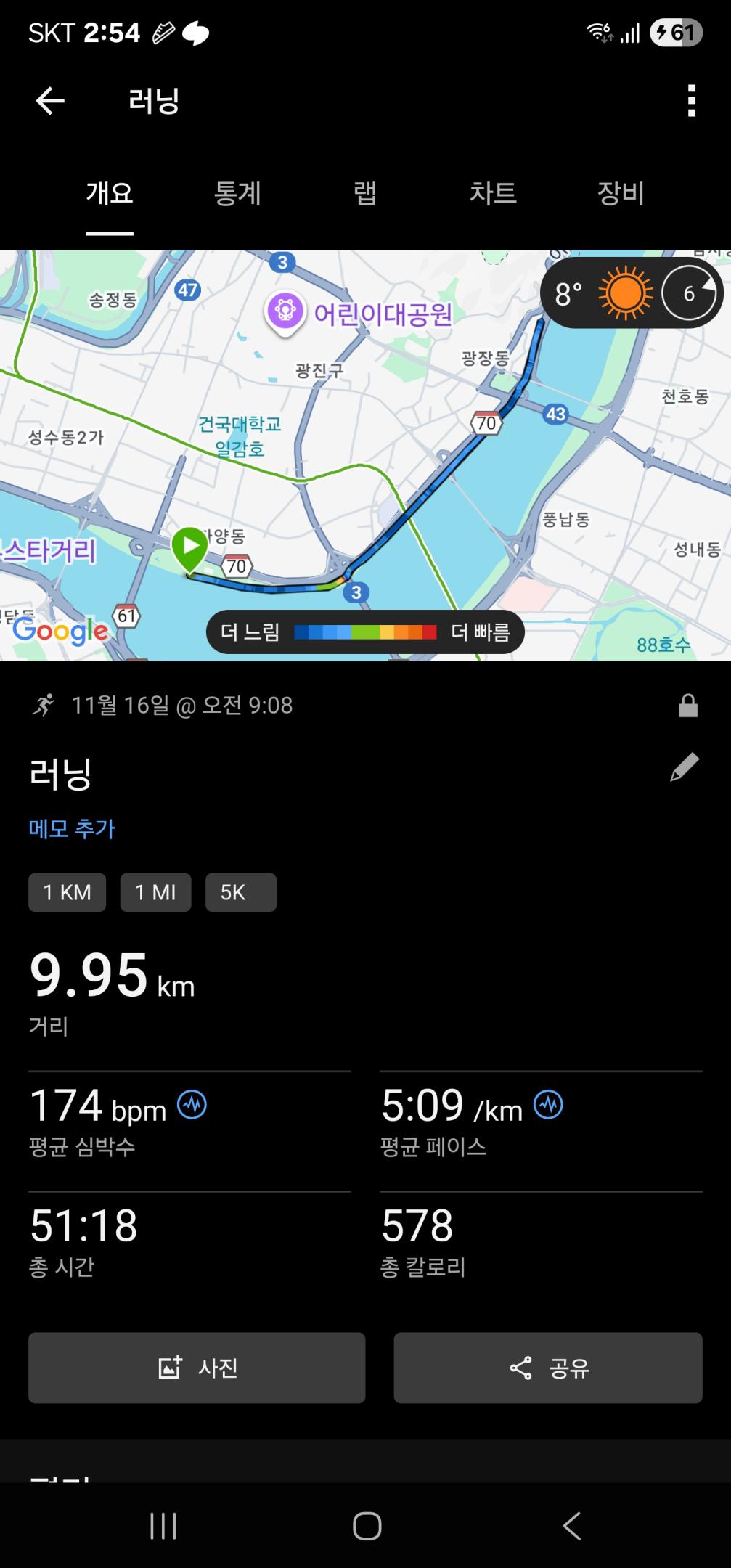Screen dimensions: 731x1568
Task: Tap the 사진 button to add photos
Action: pos(196,1368)
